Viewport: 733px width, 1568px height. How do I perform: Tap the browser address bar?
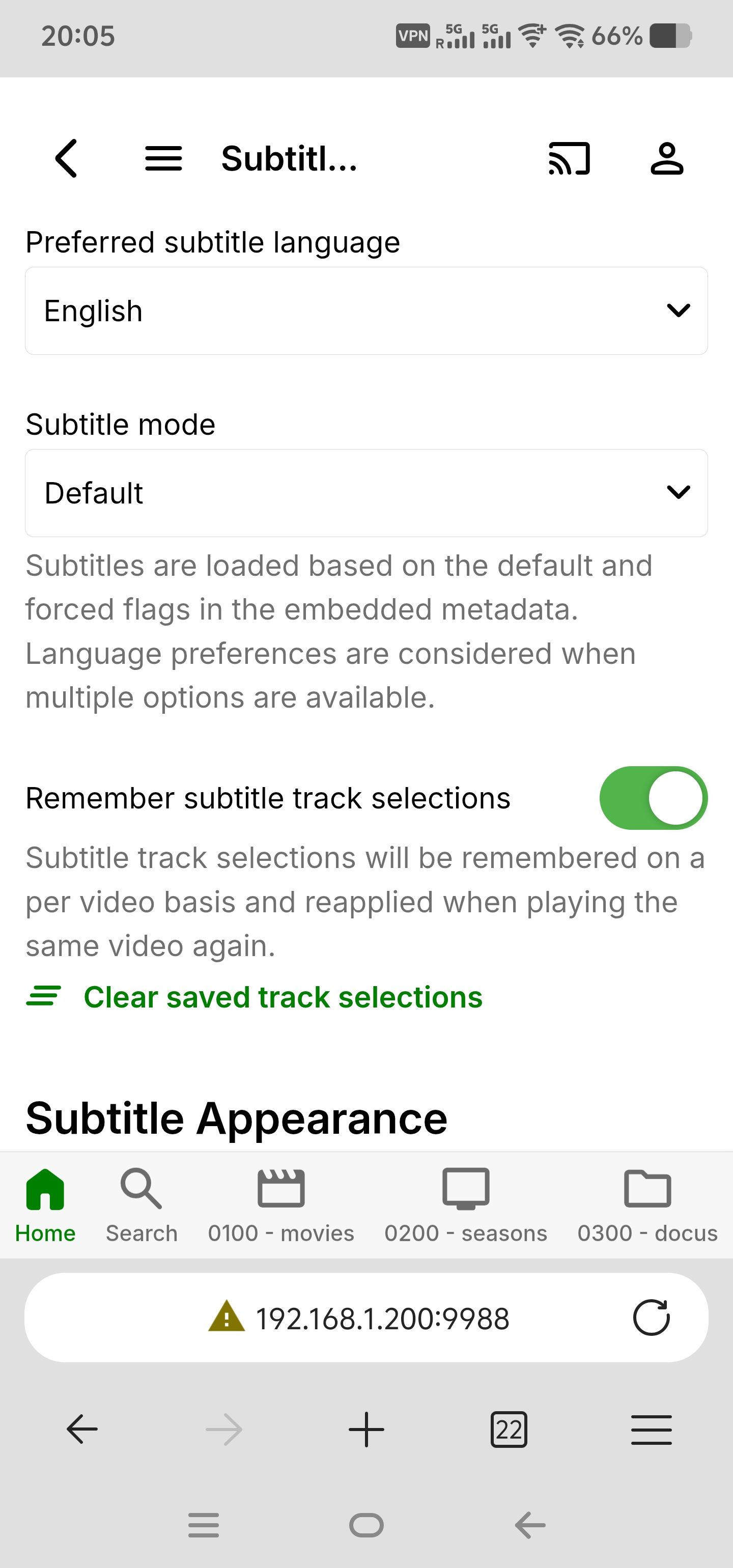382,1319
